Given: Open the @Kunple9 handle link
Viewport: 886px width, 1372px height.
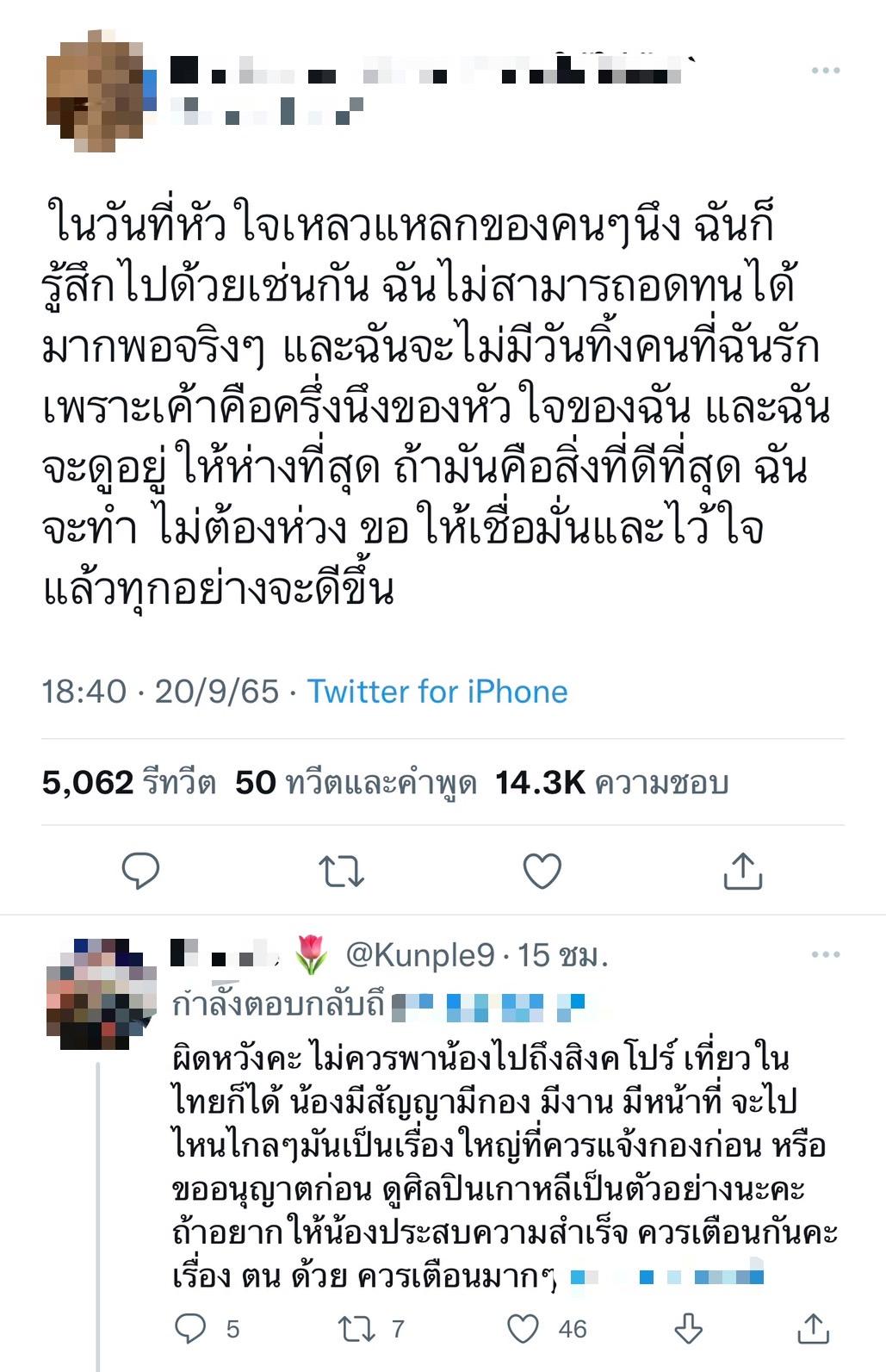Looking at the screenshot, I should (420, 955).
